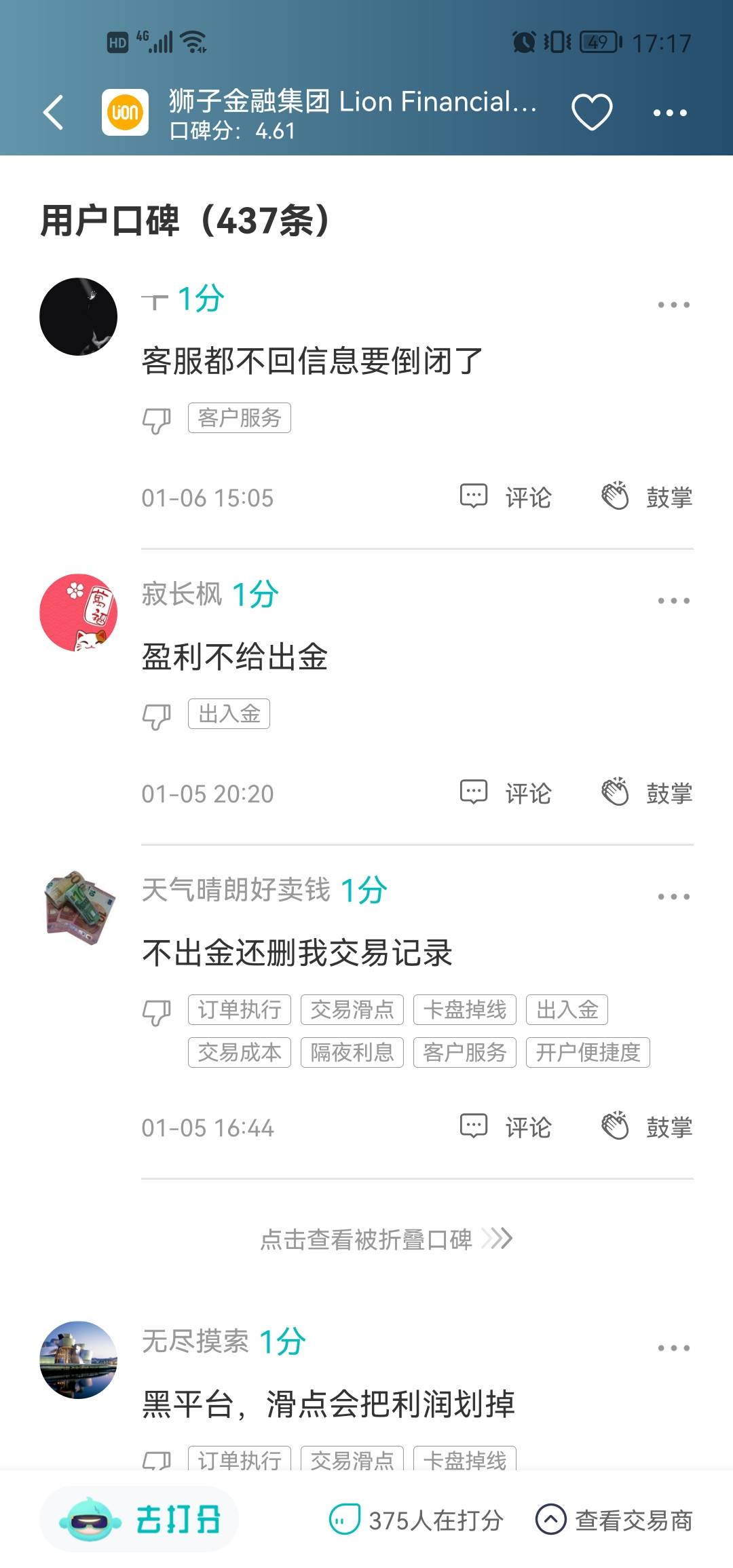Comment on the 01-06 15:05 review
This screenshot has width=733, height=1568.
506,497
